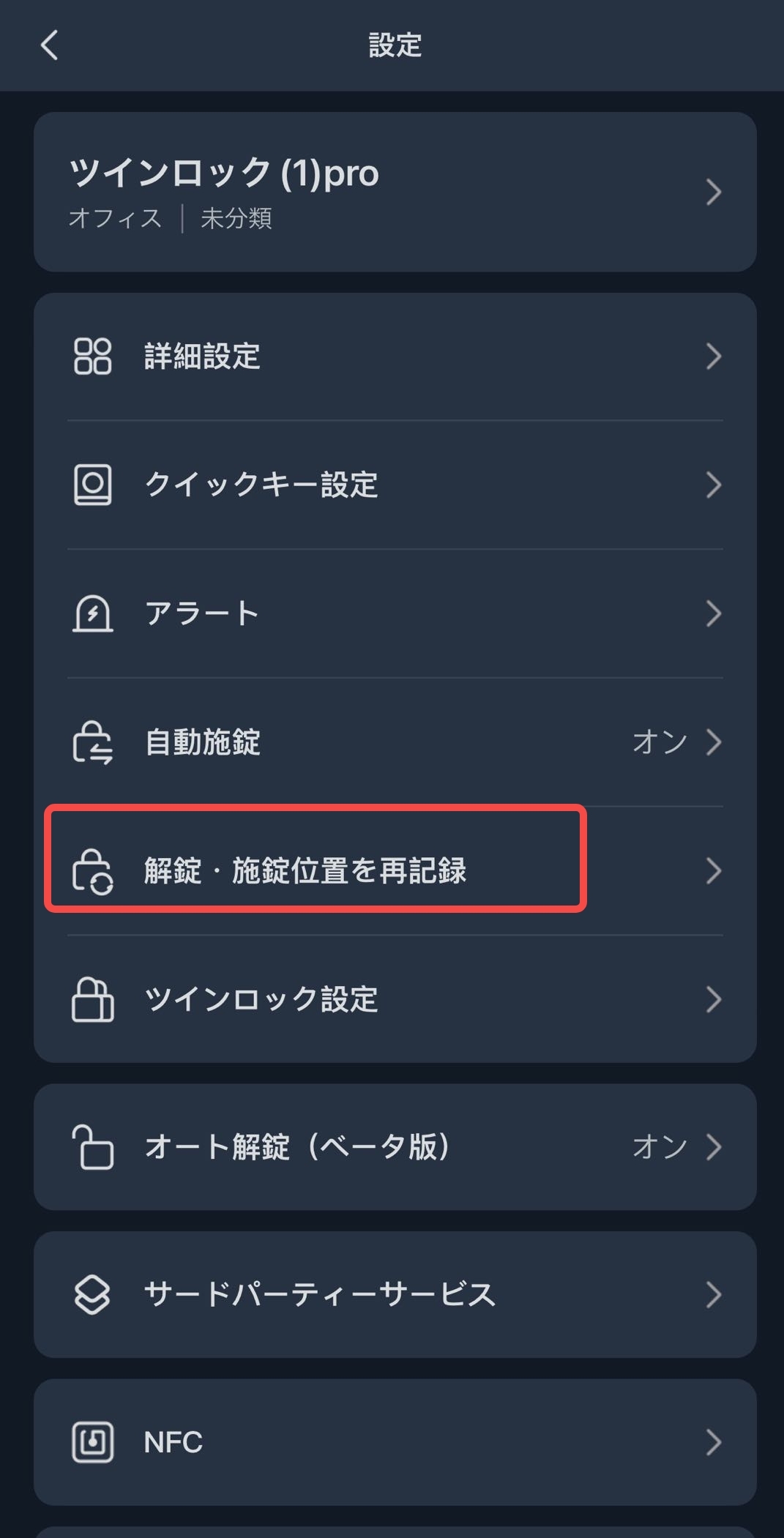Select 解錠・施錠位置を再記録
Image resolution: width=784 pixels, height=1538 pixels.
[x=315, y=870]
